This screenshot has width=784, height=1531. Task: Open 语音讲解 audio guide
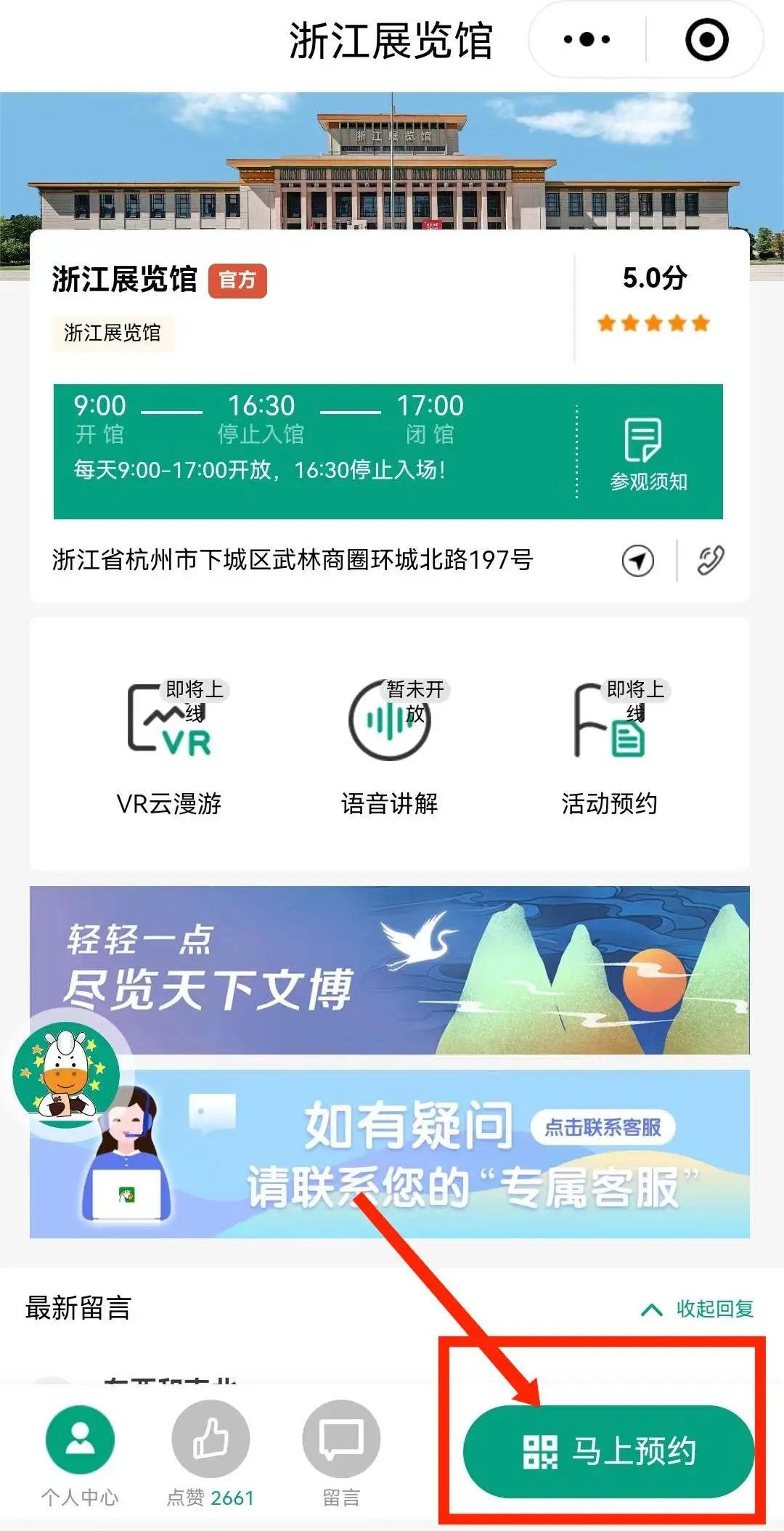(x=390, y=747)
